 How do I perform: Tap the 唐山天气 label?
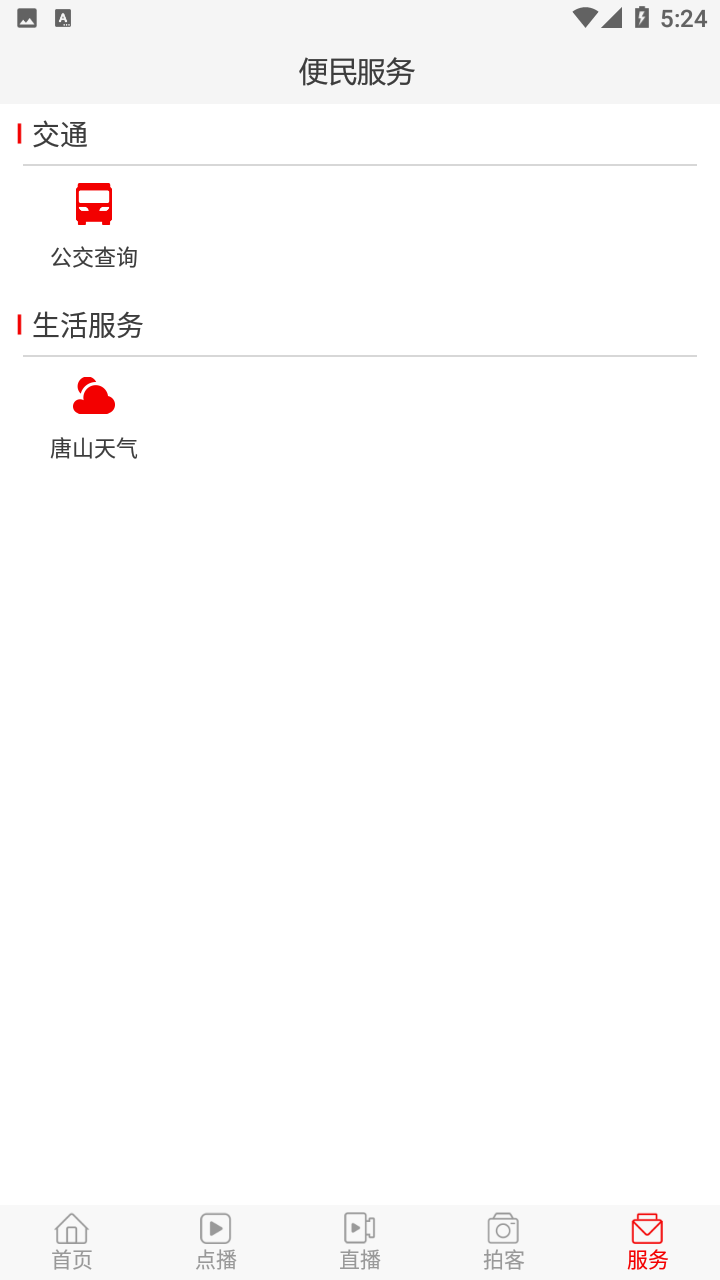click(94, 448)
